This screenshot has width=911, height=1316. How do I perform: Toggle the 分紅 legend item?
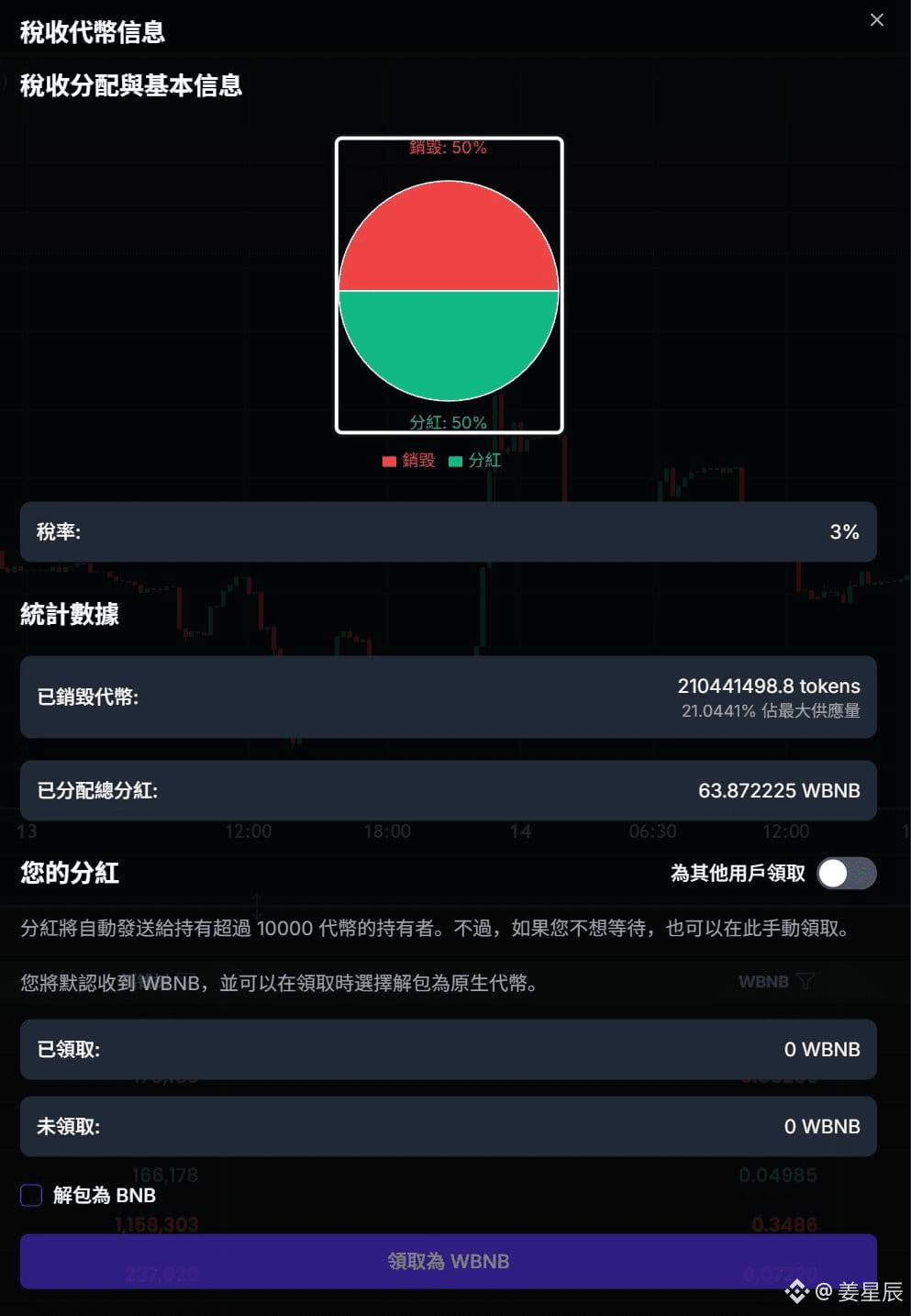click(475, 461)
